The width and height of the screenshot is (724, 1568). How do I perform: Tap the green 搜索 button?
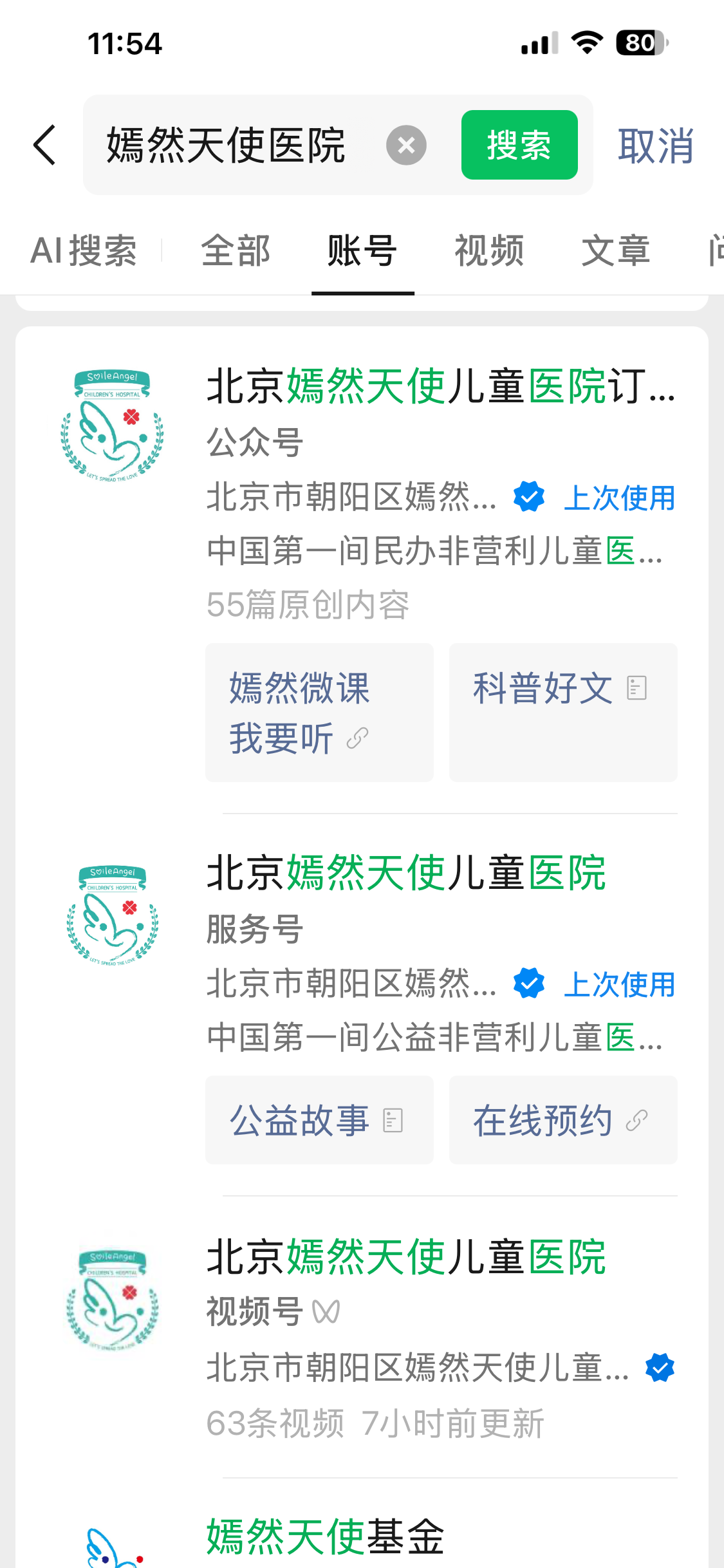(519, 145)
